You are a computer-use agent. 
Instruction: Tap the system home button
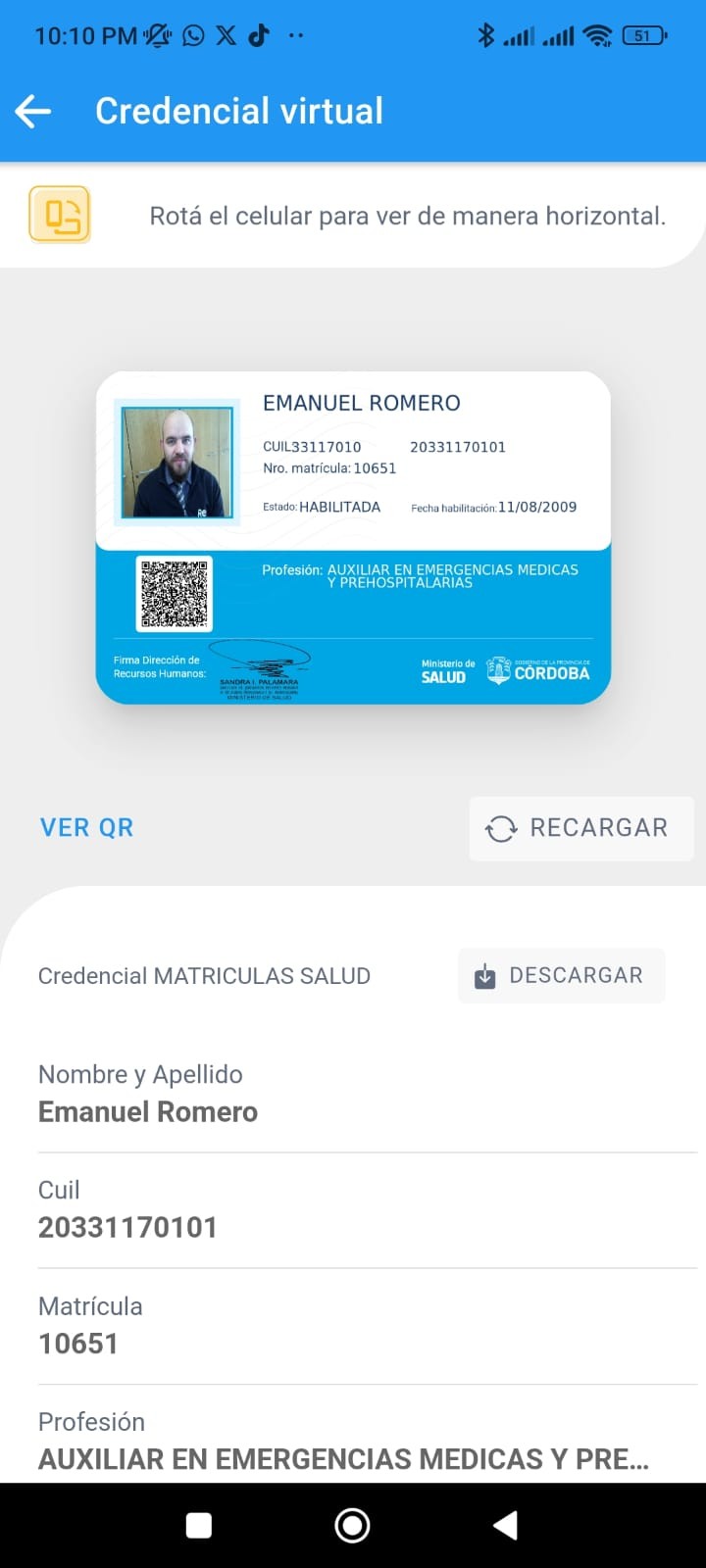(x=352, y=1525)
